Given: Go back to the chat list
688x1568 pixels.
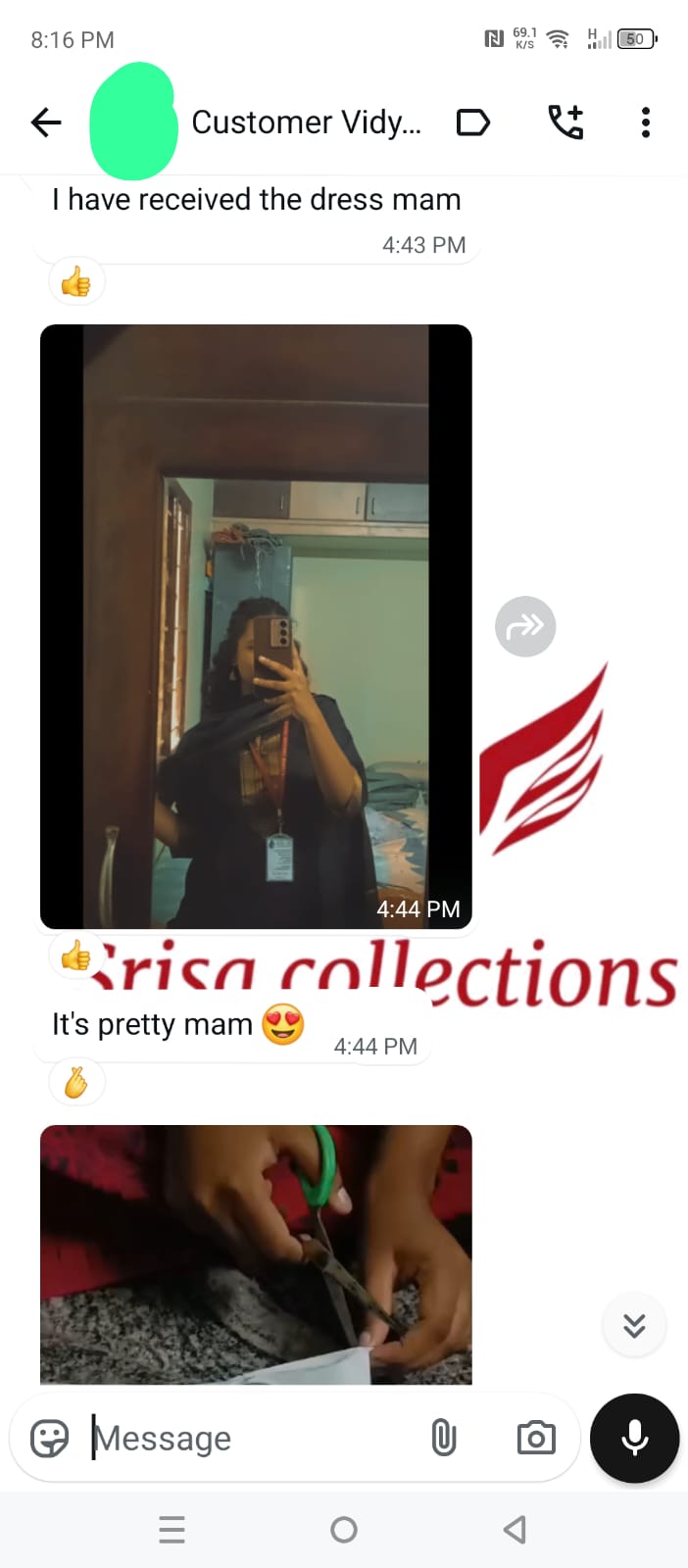Looking at the screenshot, I should (x=46, y=122).
